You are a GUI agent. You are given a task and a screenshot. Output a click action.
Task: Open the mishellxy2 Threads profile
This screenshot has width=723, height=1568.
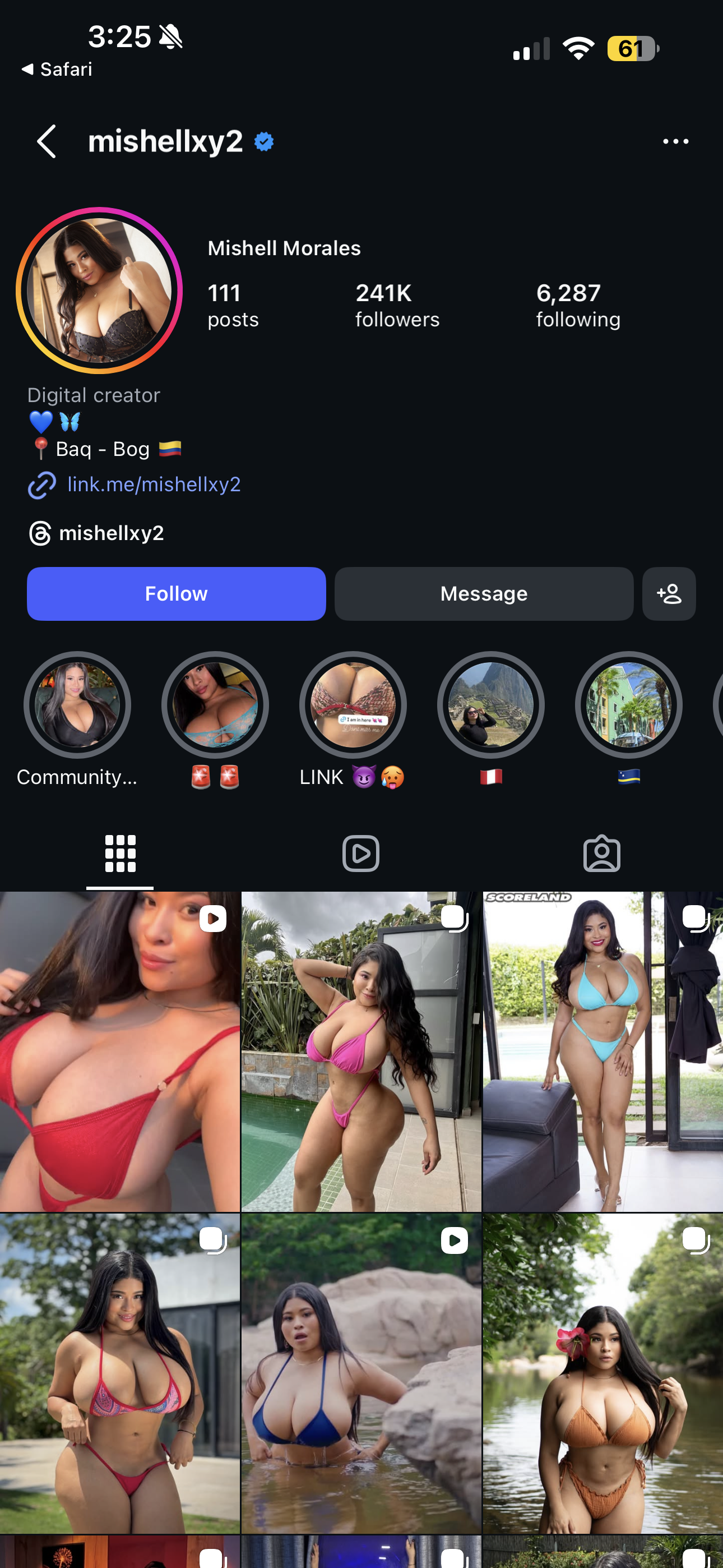(111, 533)
